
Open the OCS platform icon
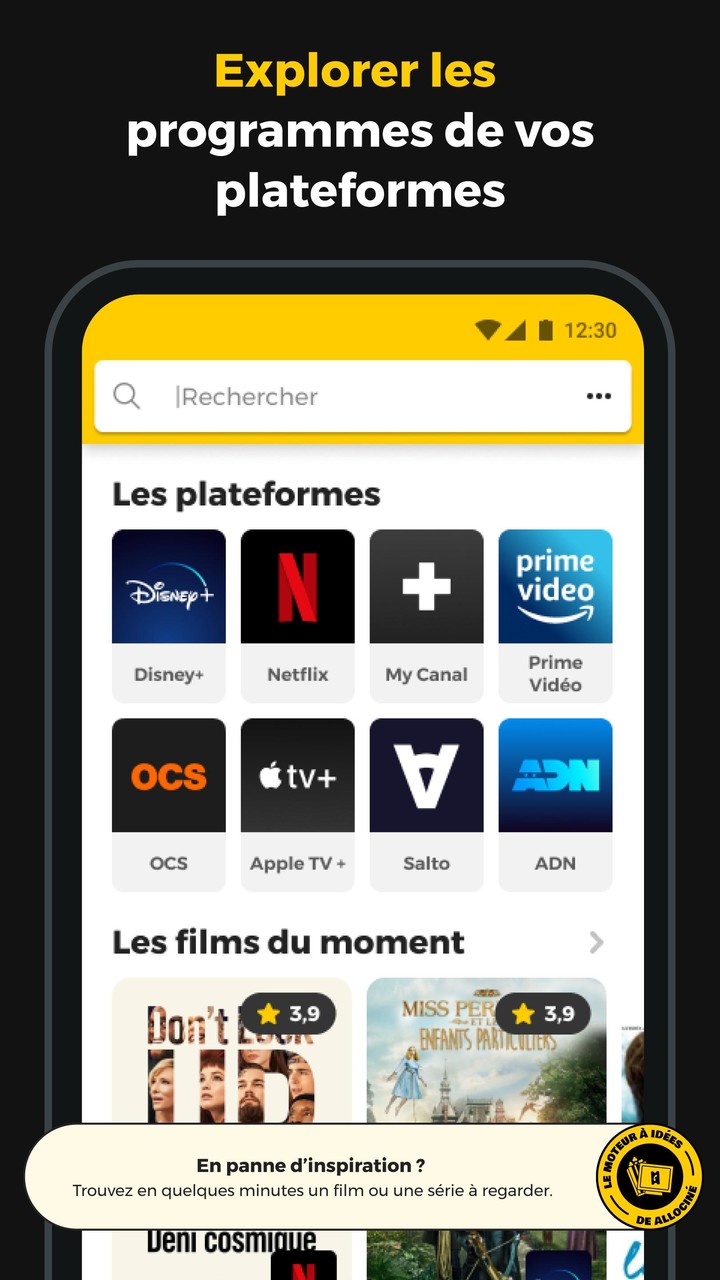[x=168, y=773]
